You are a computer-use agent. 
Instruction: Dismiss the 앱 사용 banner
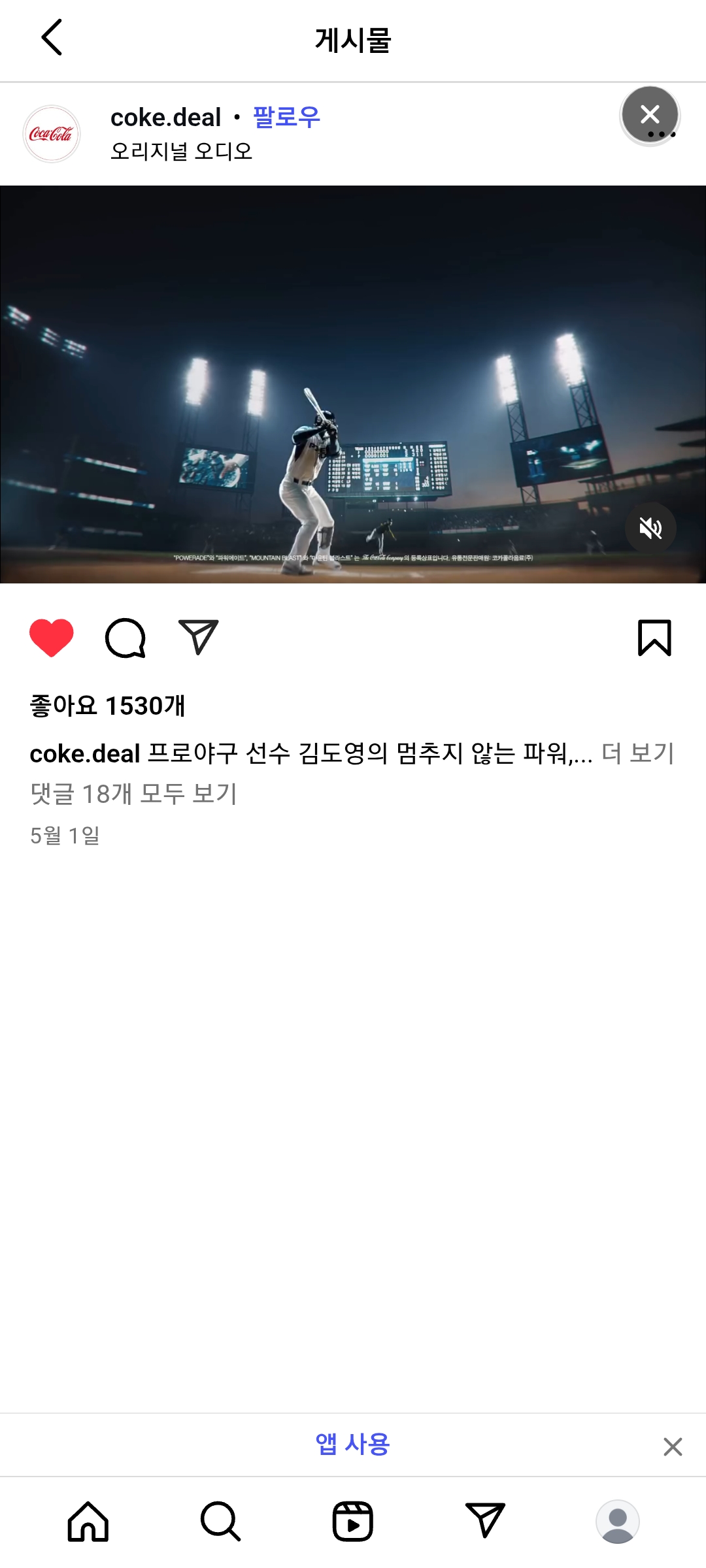click(673, 1446)
